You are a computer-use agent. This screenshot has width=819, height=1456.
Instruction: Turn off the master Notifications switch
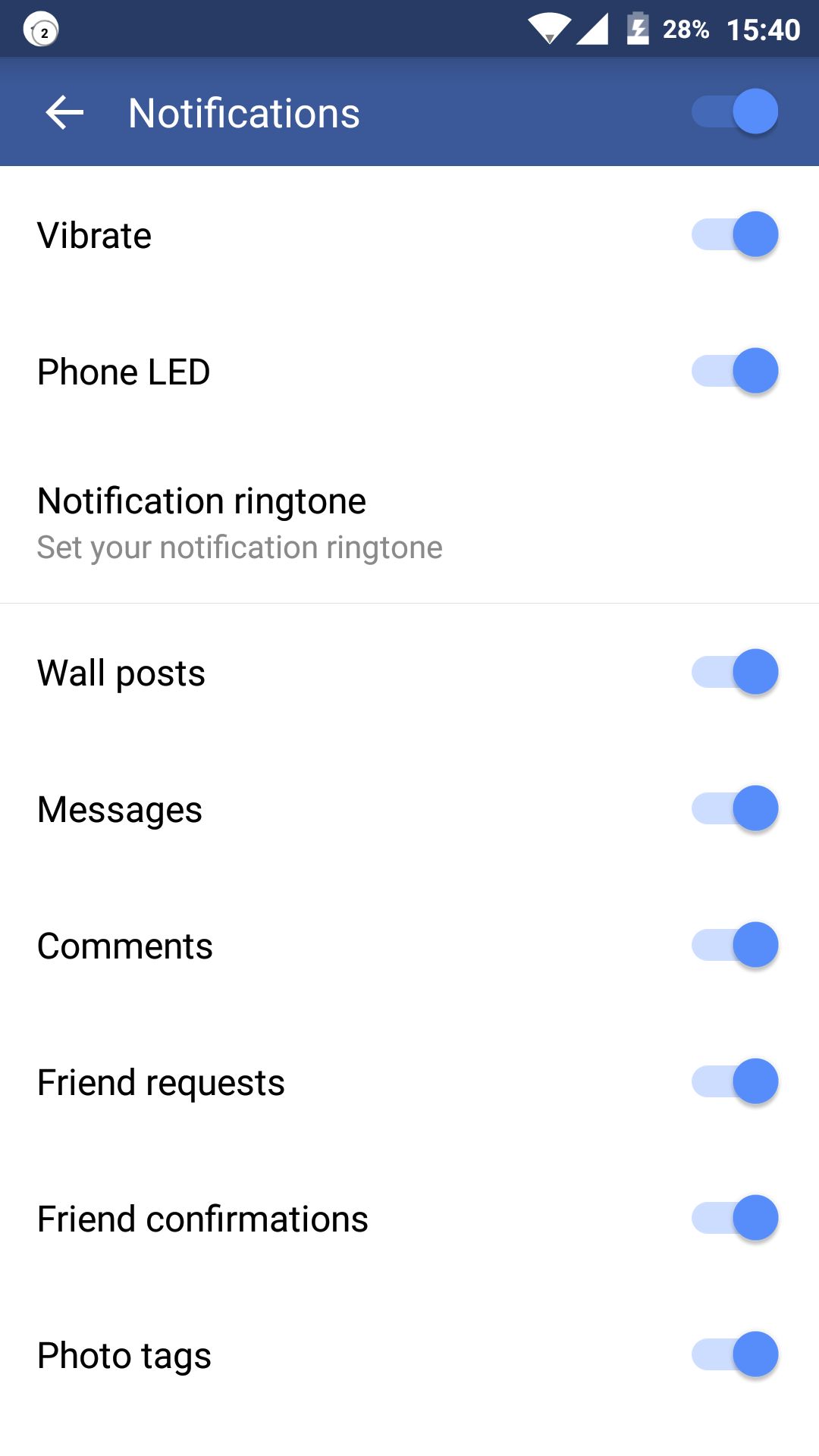tap(735, 111)
